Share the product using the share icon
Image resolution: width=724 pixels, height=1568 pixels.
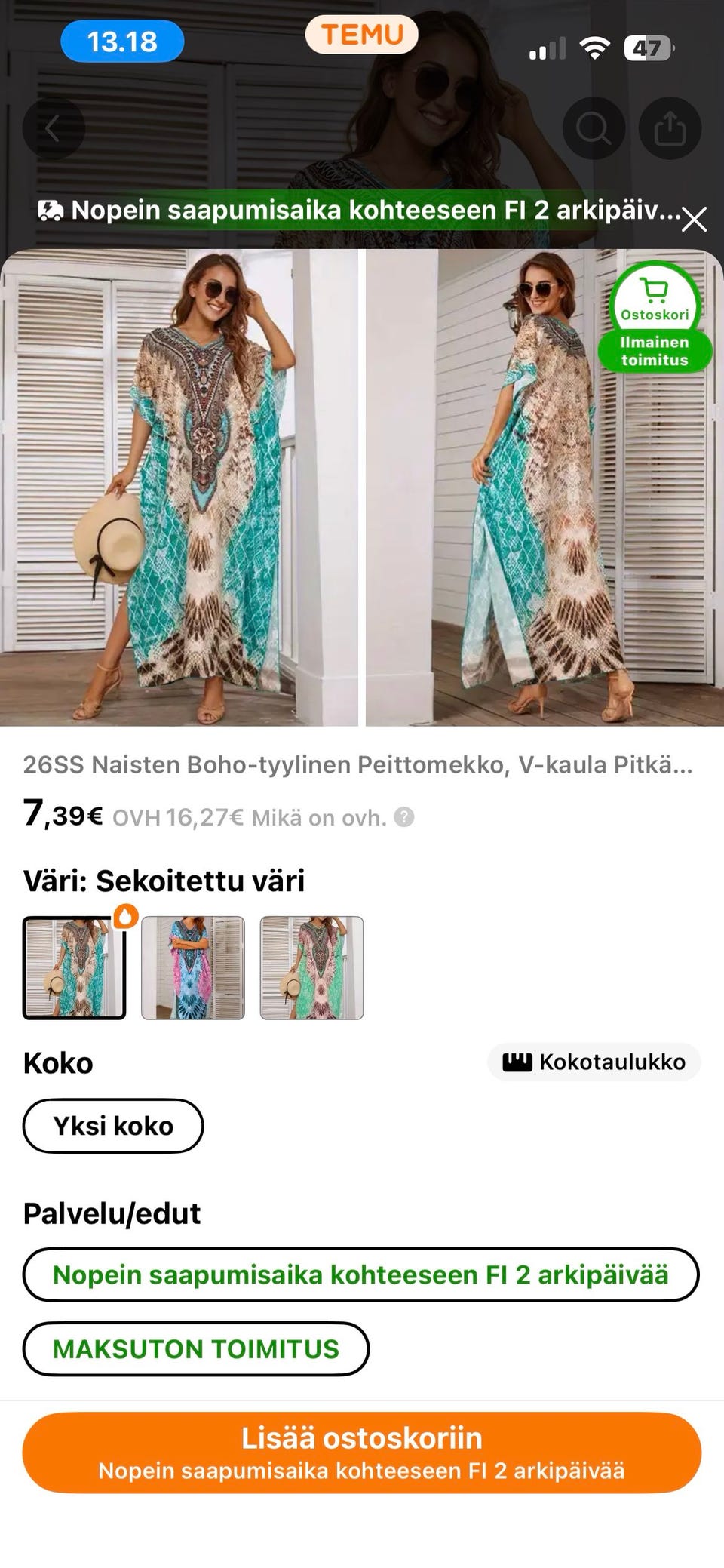(x=670, y=128)
